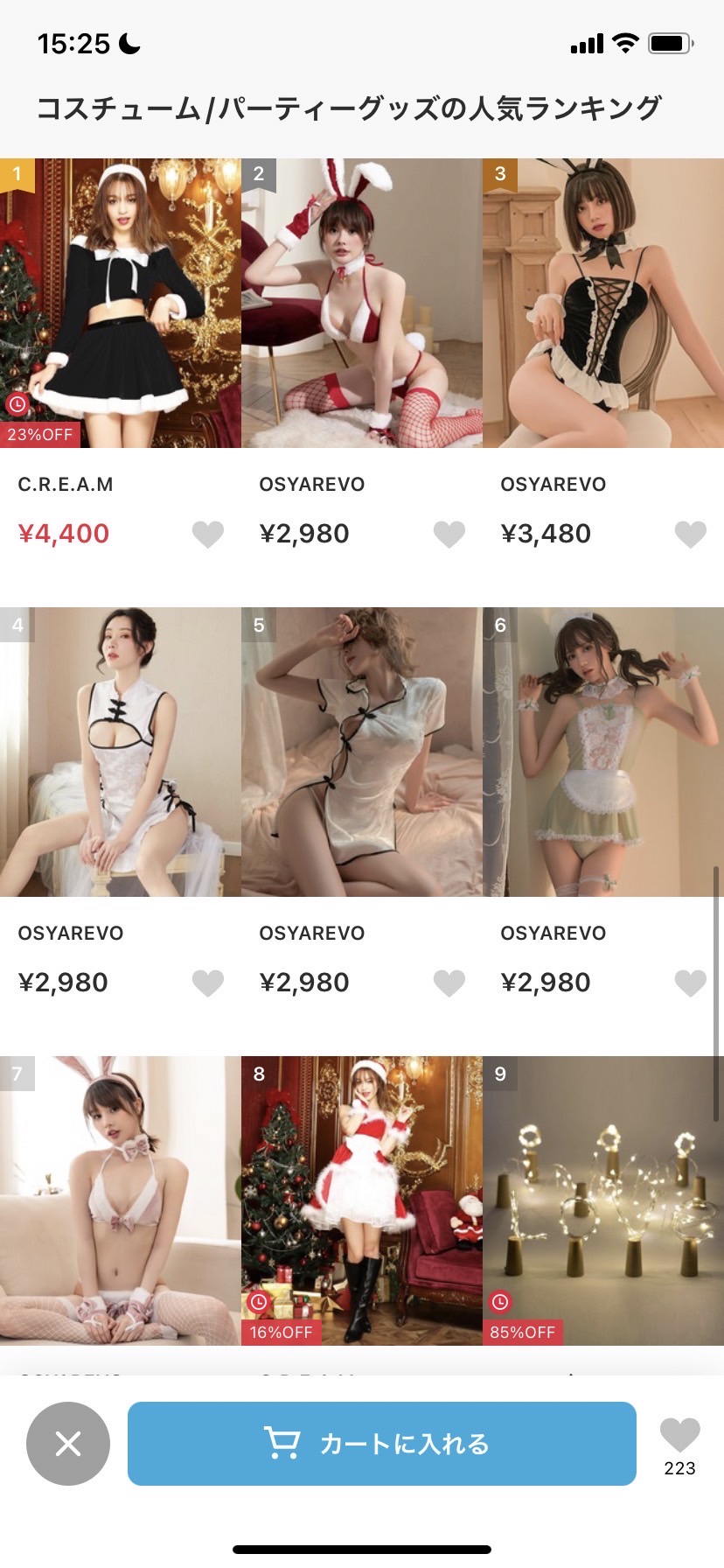
Task: Heart the rank 6 OSYAREVO item
Action: point(691,983)
